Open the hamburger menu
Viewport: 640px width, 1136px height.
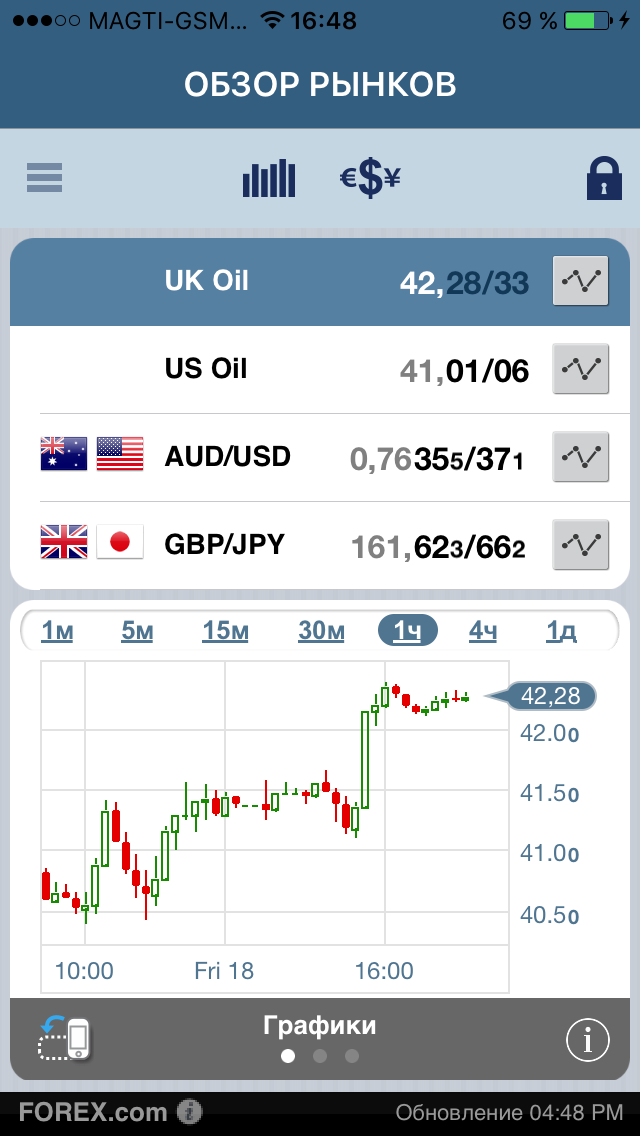45,178
